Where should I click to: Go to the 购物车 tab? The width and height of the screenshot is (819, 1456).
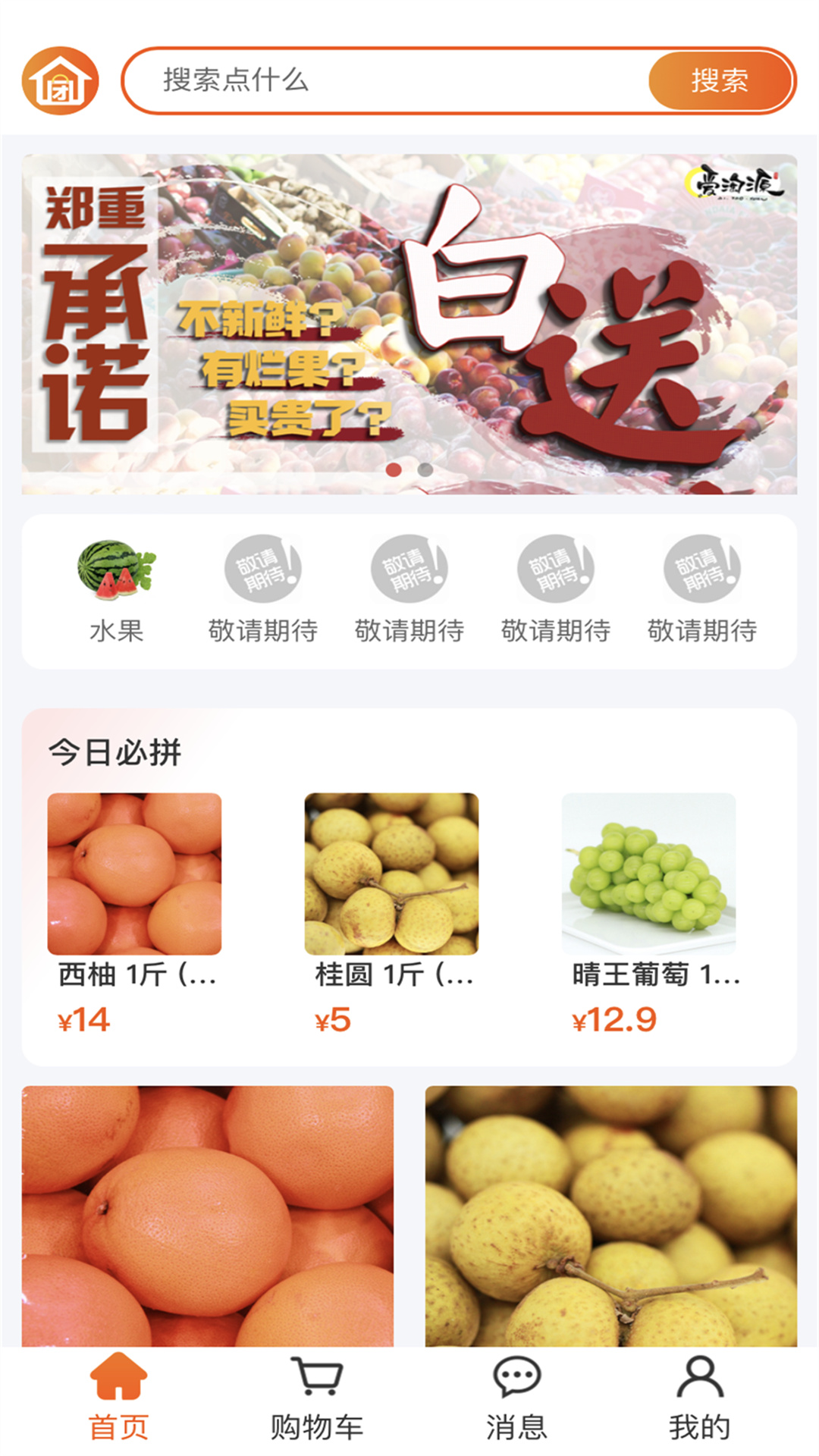[317, 1397]
